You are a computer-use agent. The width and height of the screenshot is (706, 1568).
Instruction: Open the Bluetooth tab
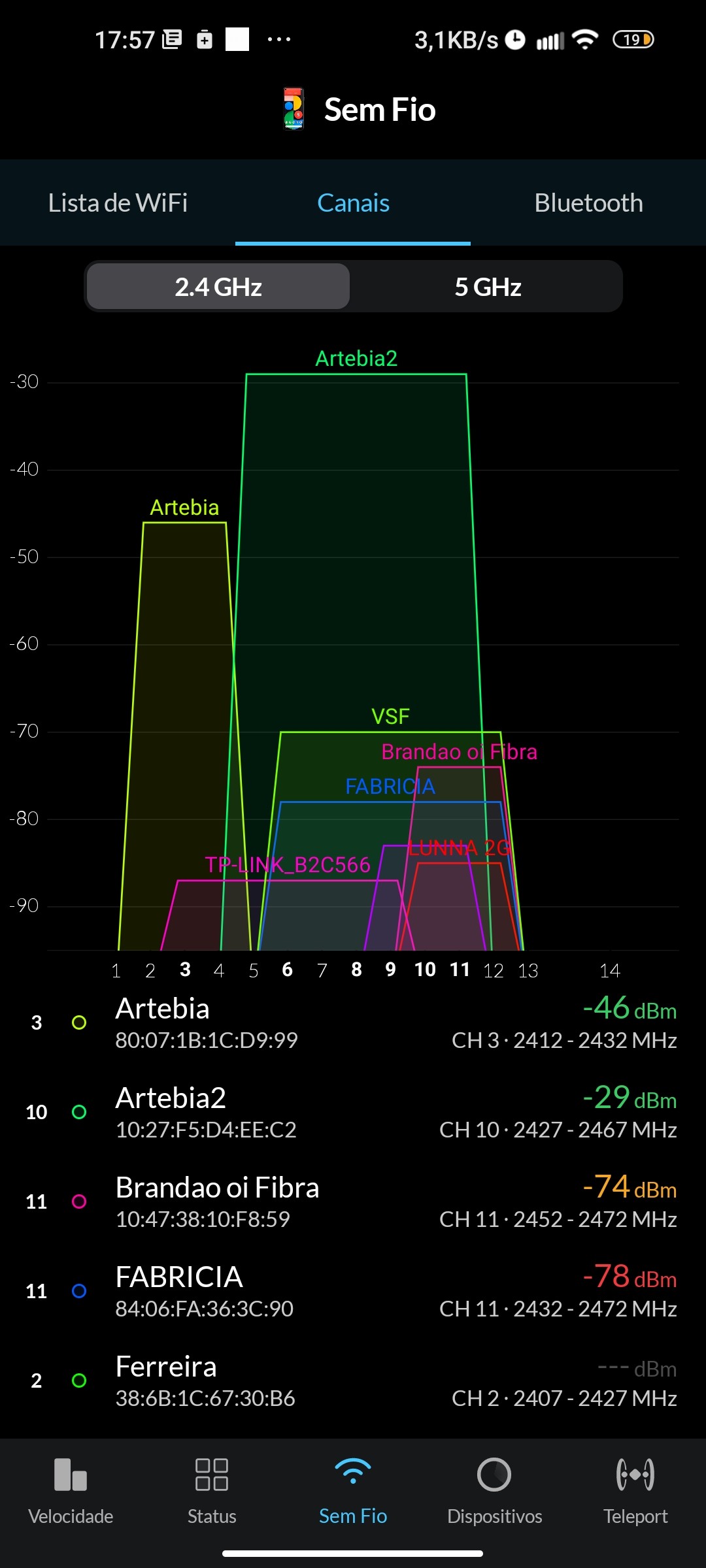[588, 203]
